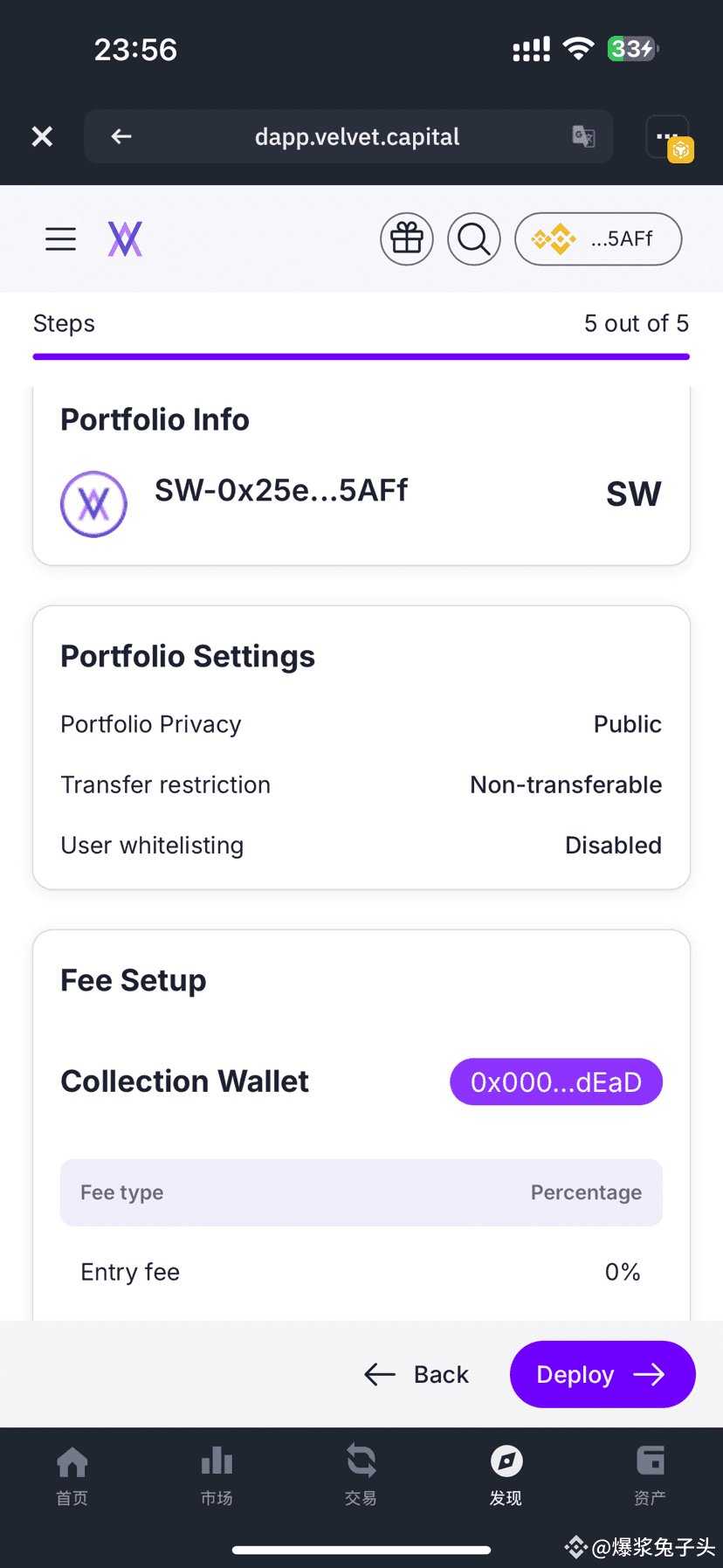Go back in the browser
Image resolution: width=723 pixels, height=1568 pixels.
tap(121, 136)
